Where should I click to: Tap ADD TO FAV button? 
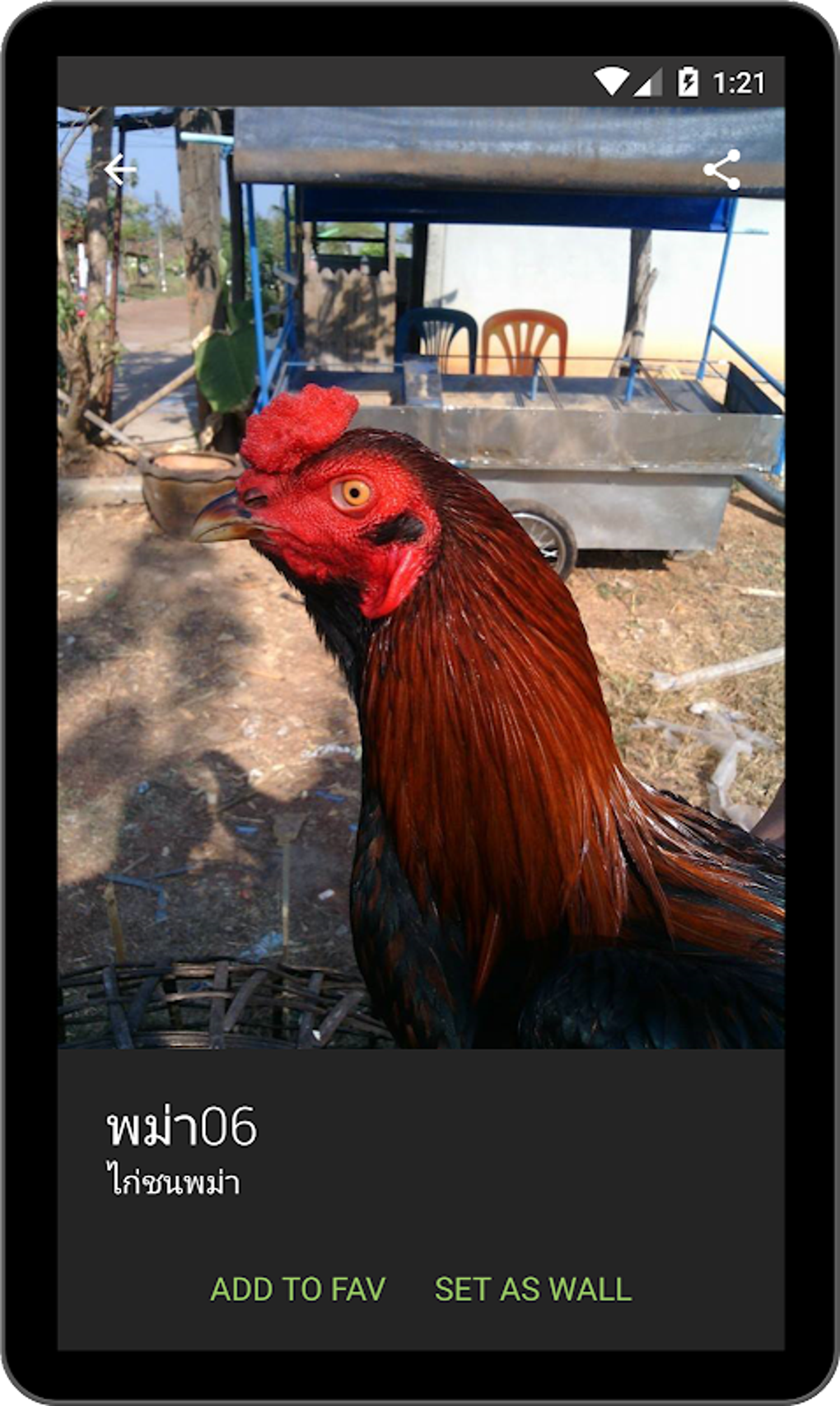[297, 1289]
